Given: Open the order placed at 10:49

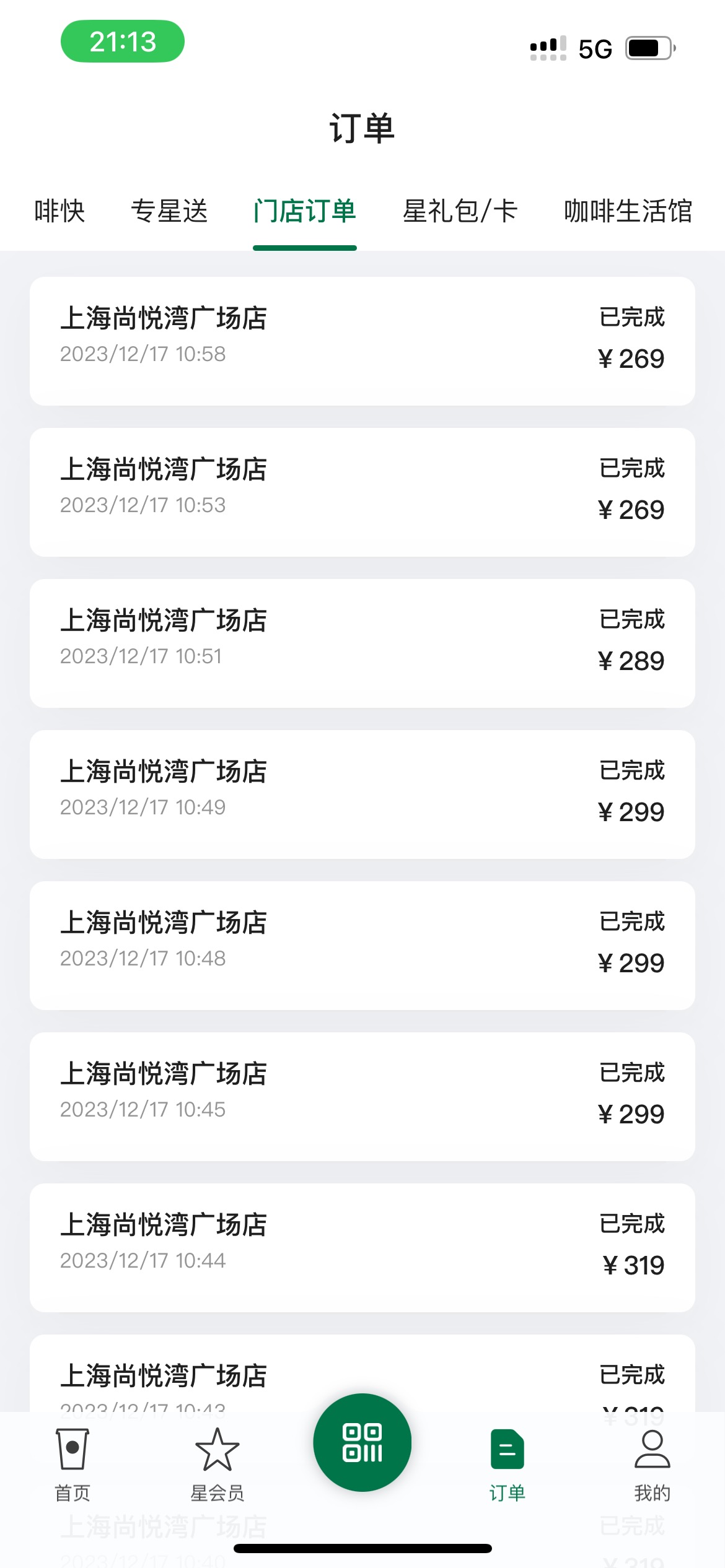Looking at the screenshot, I should pos(362,795).
